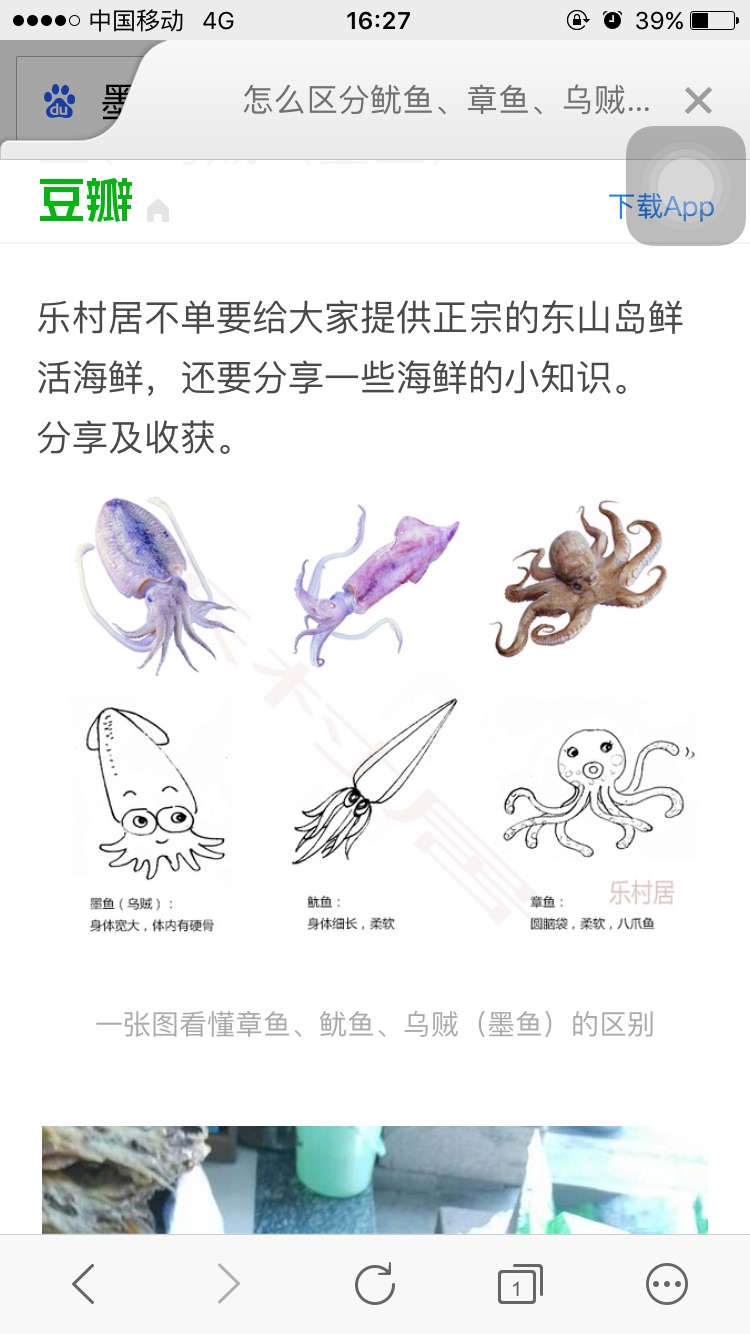
Task: Close the current browser tab
Action: [698, 101]
